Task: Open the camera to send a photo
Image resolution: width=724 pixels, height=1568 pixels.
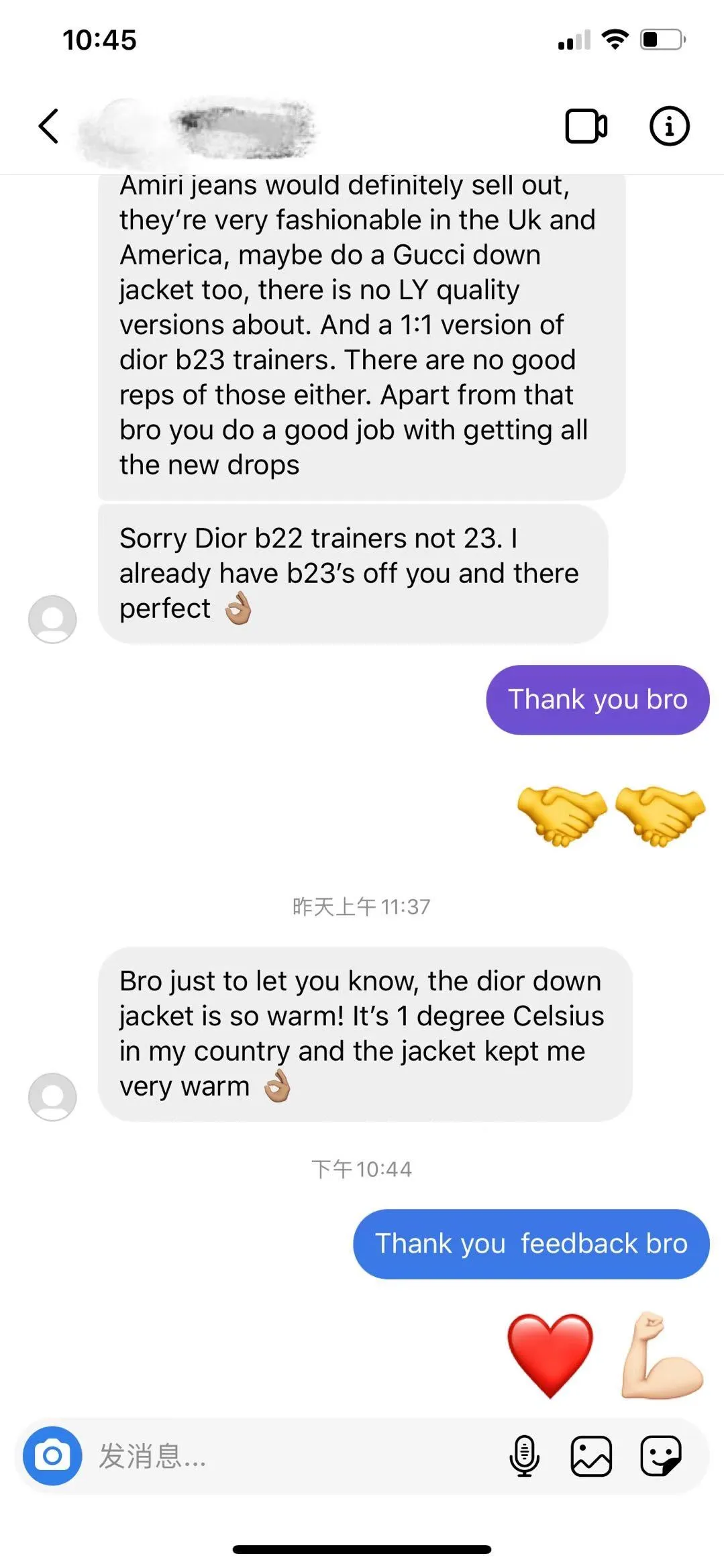Action: pyautogui.click(x=52, y=1455)
